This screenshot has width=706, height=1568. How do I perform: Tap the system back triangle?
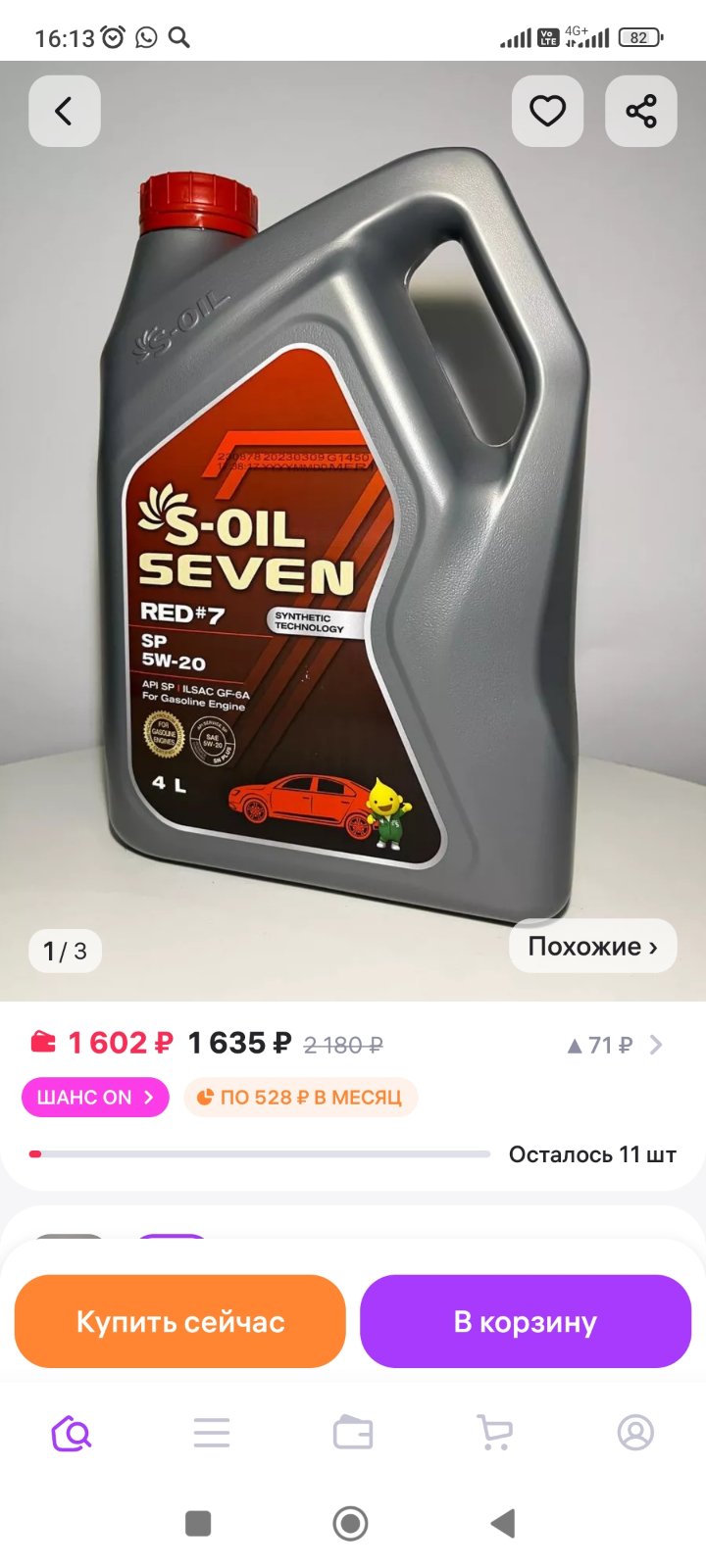tap(503, 1523)
